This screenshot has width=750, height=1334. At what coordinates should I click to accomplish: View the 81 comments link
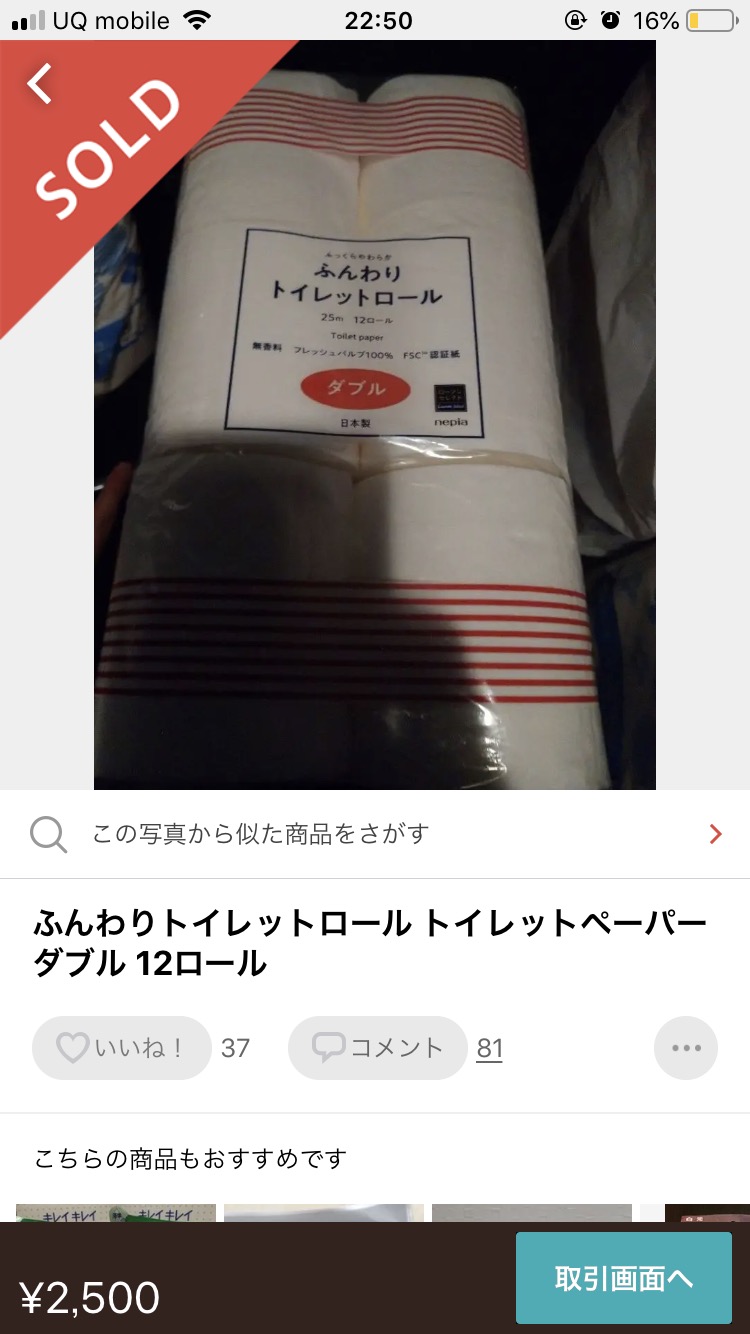(489, 1048)
